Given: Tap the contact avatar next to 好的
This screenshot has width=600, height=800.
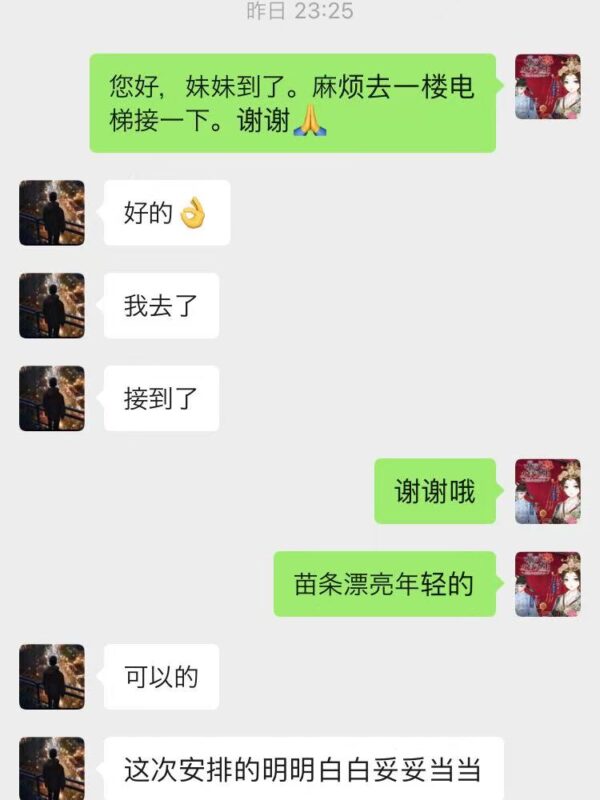Looking at the screenshot, I should click(x=52, y=213).
